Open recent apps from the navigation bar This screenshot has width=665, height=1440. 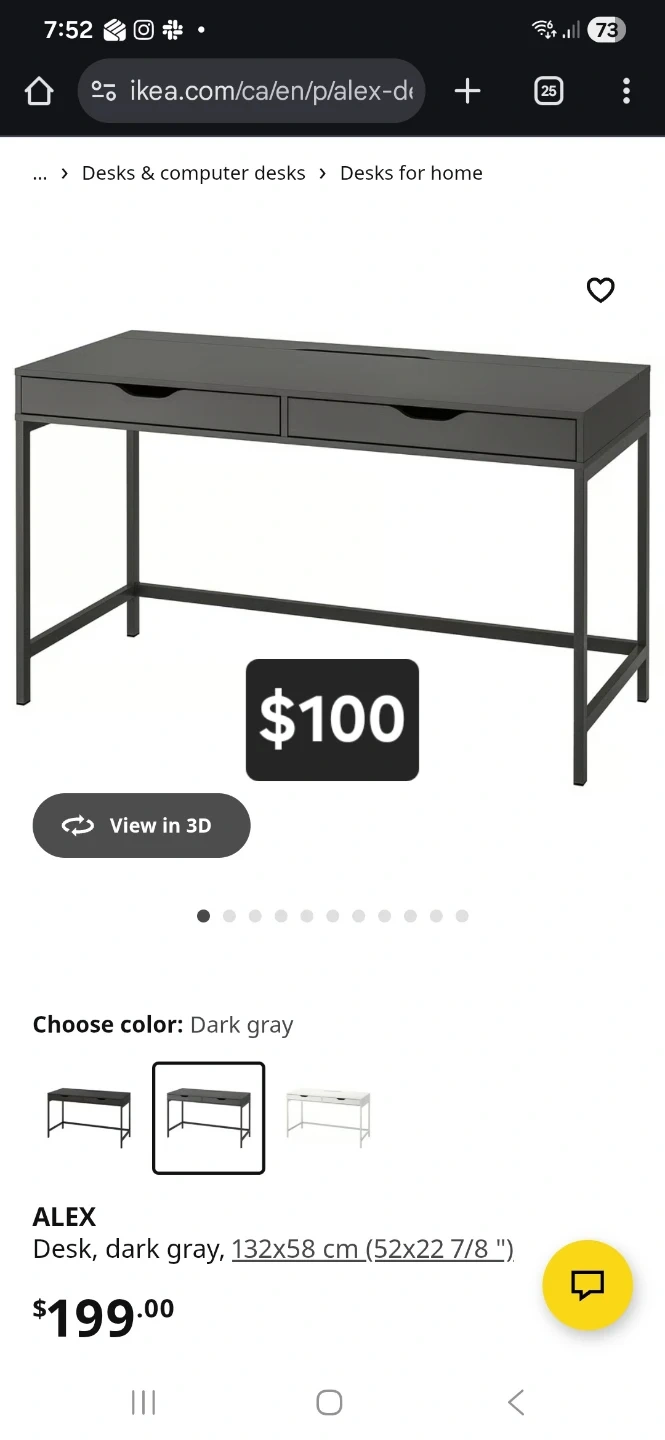144,1402
